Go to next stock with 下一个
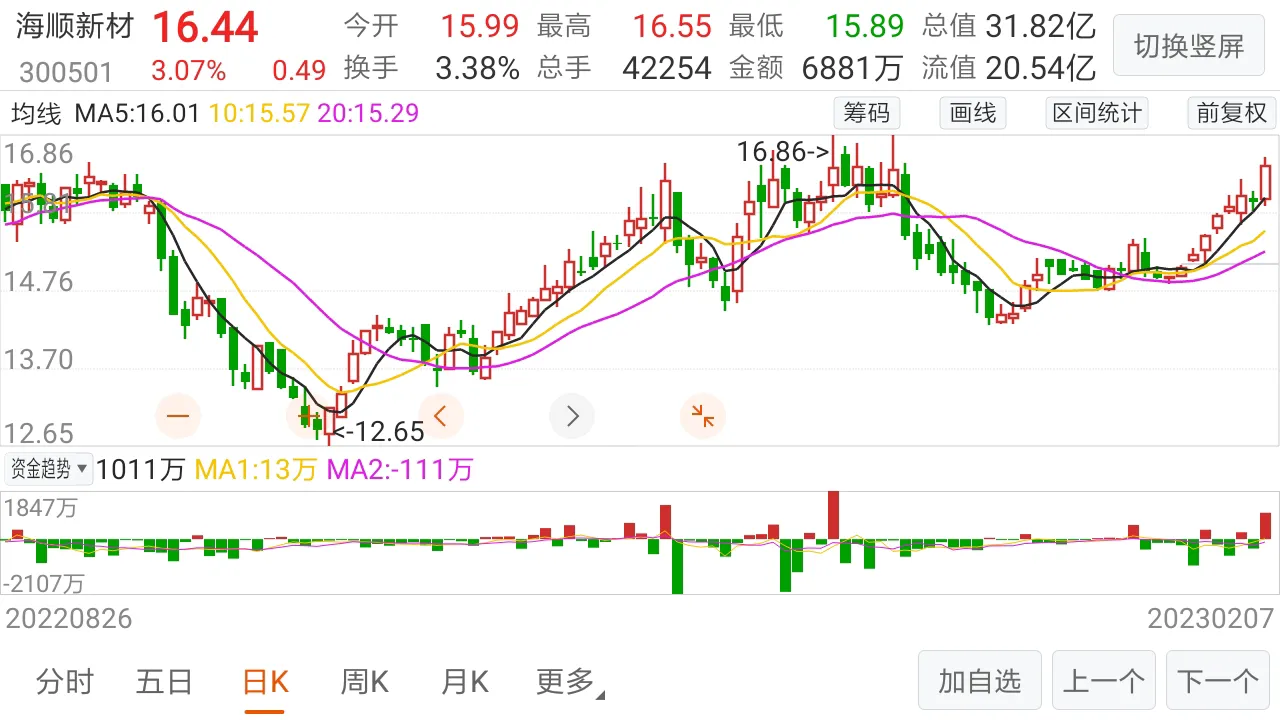The width and height of the screenshot is (1280, 720). (1217, 681)
